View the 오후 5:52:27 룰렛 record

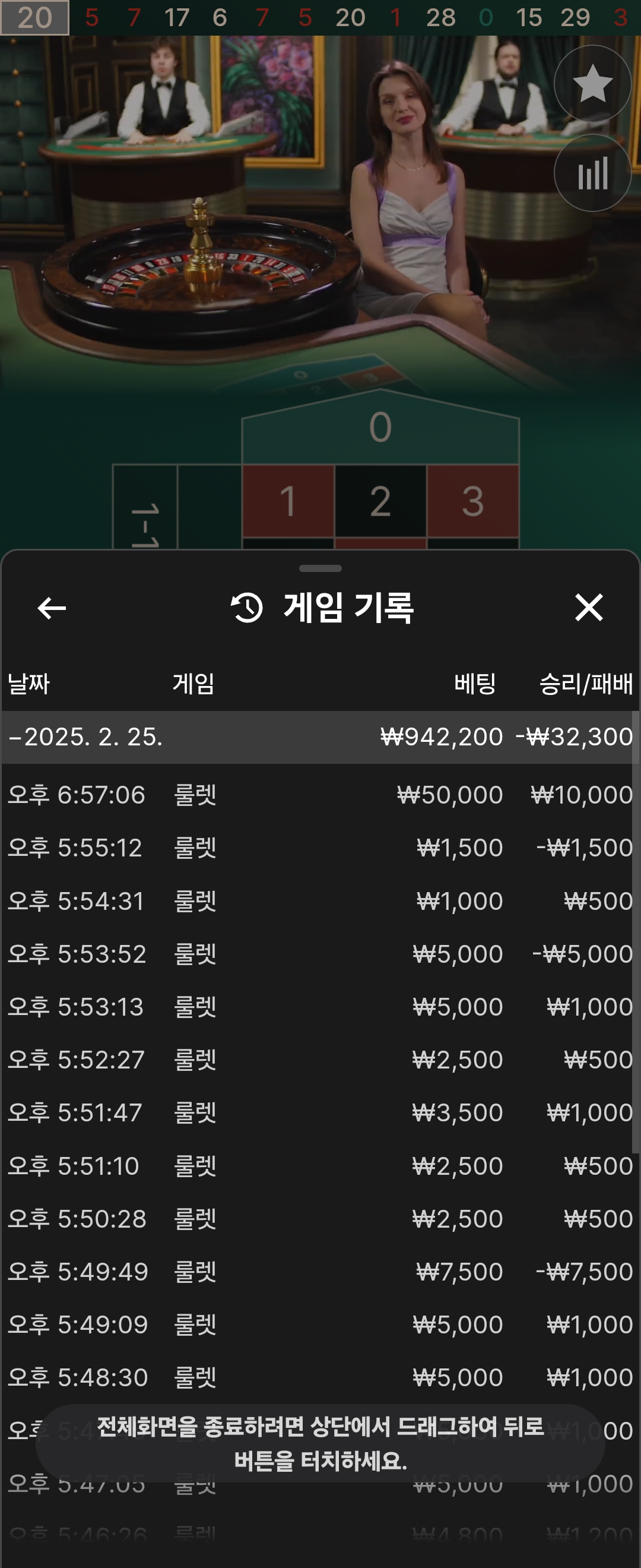coord(320,1060)
